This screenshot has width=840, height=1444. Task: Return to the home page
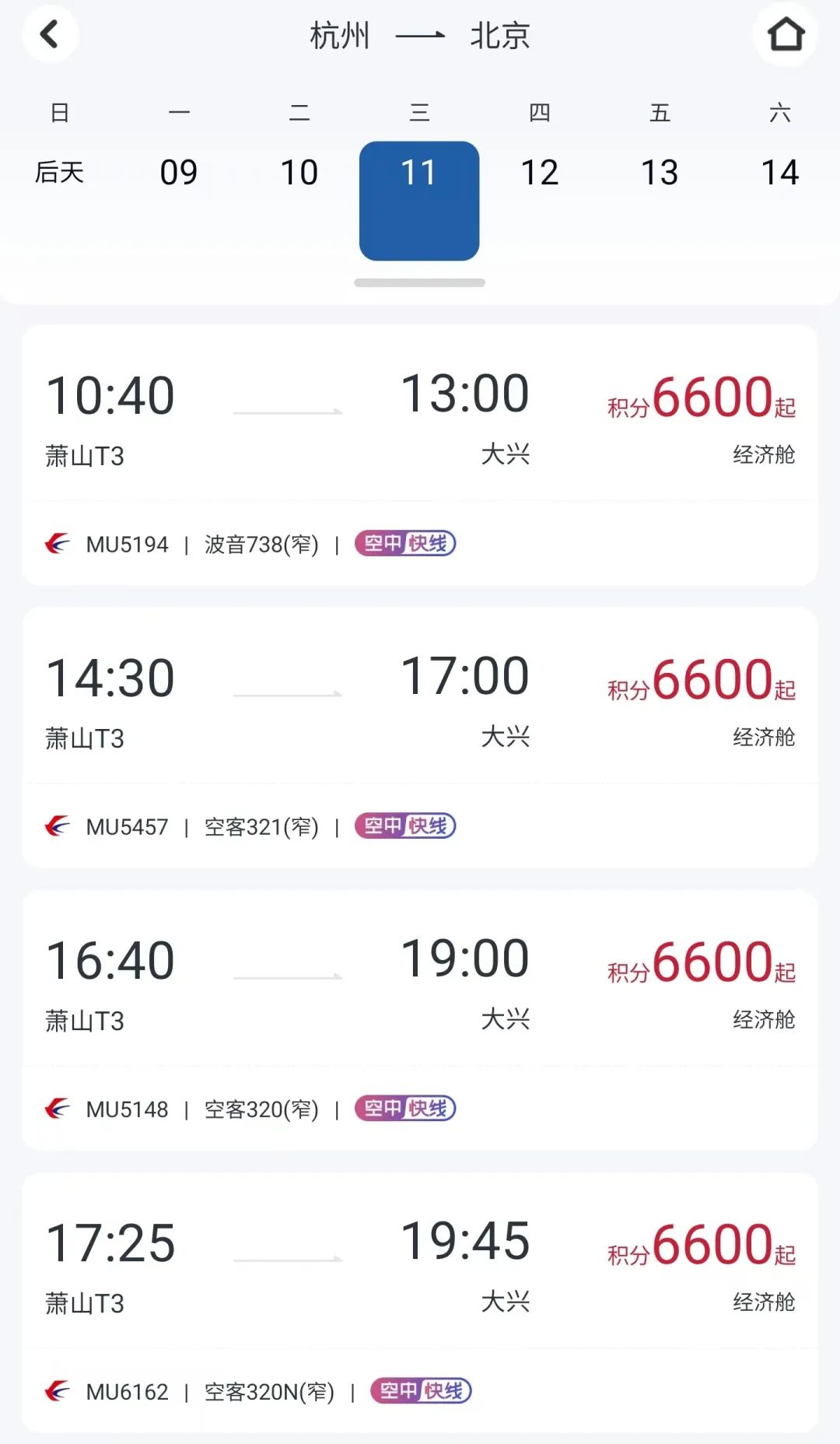(785, 34)
